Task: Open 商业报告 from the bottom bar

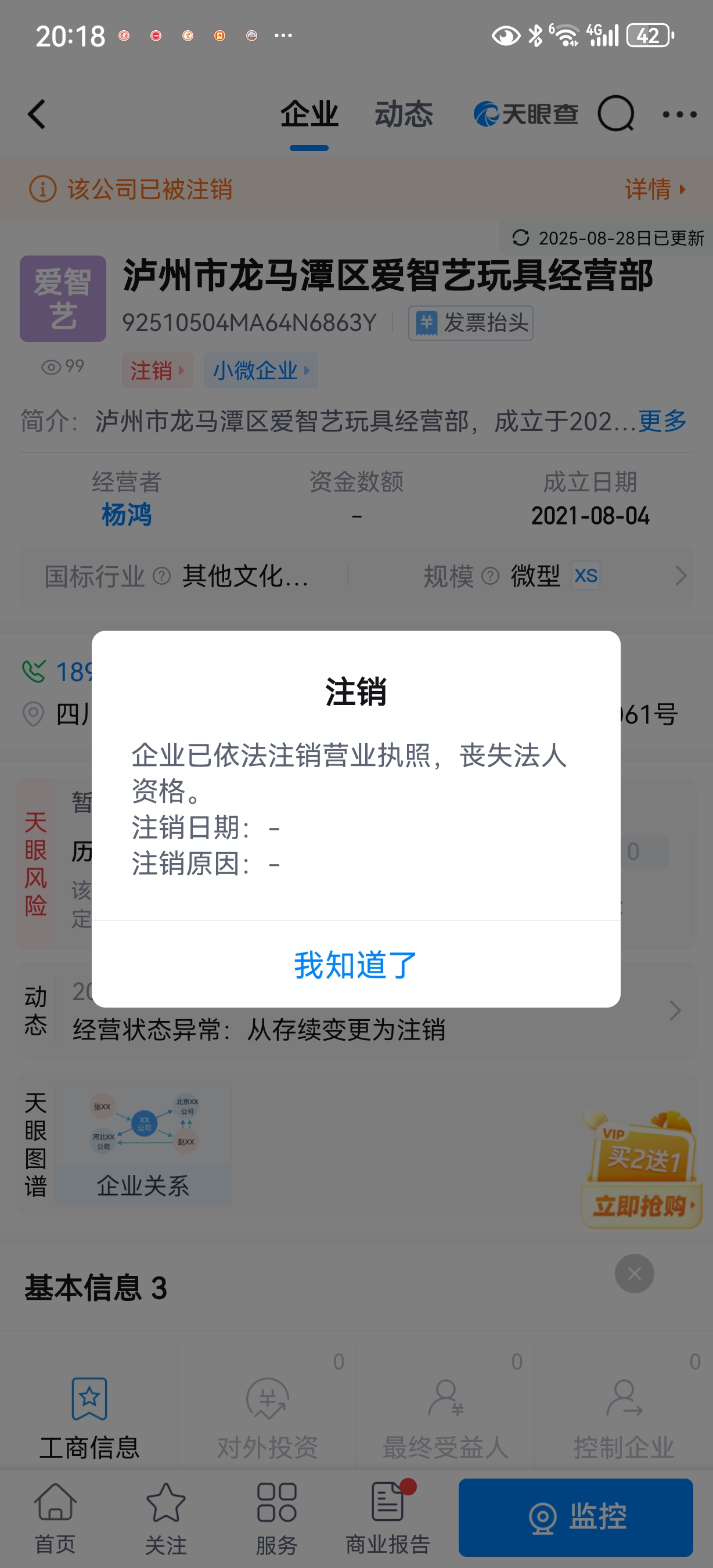Action: tap(387, 1517)
